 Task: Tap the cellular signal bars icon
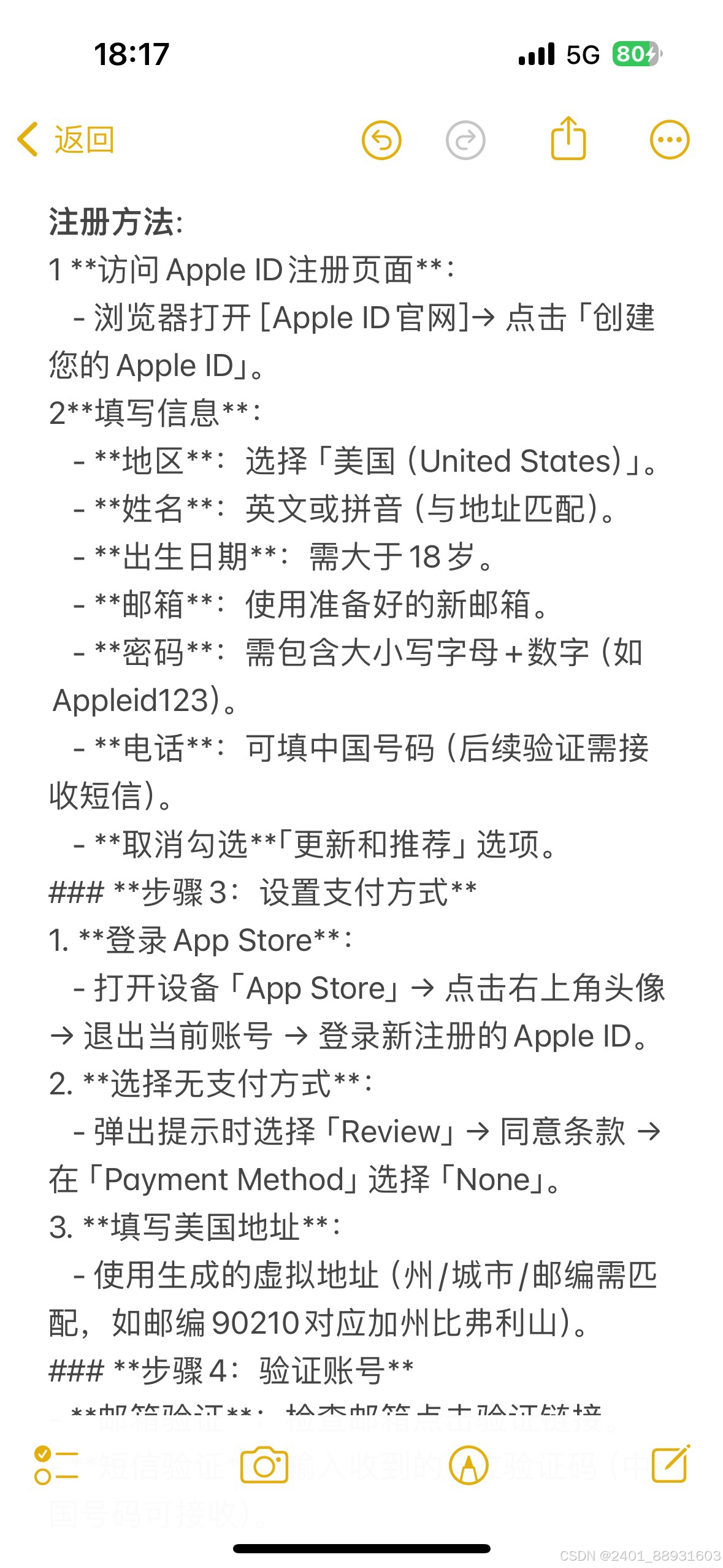[x=535, y=55]
